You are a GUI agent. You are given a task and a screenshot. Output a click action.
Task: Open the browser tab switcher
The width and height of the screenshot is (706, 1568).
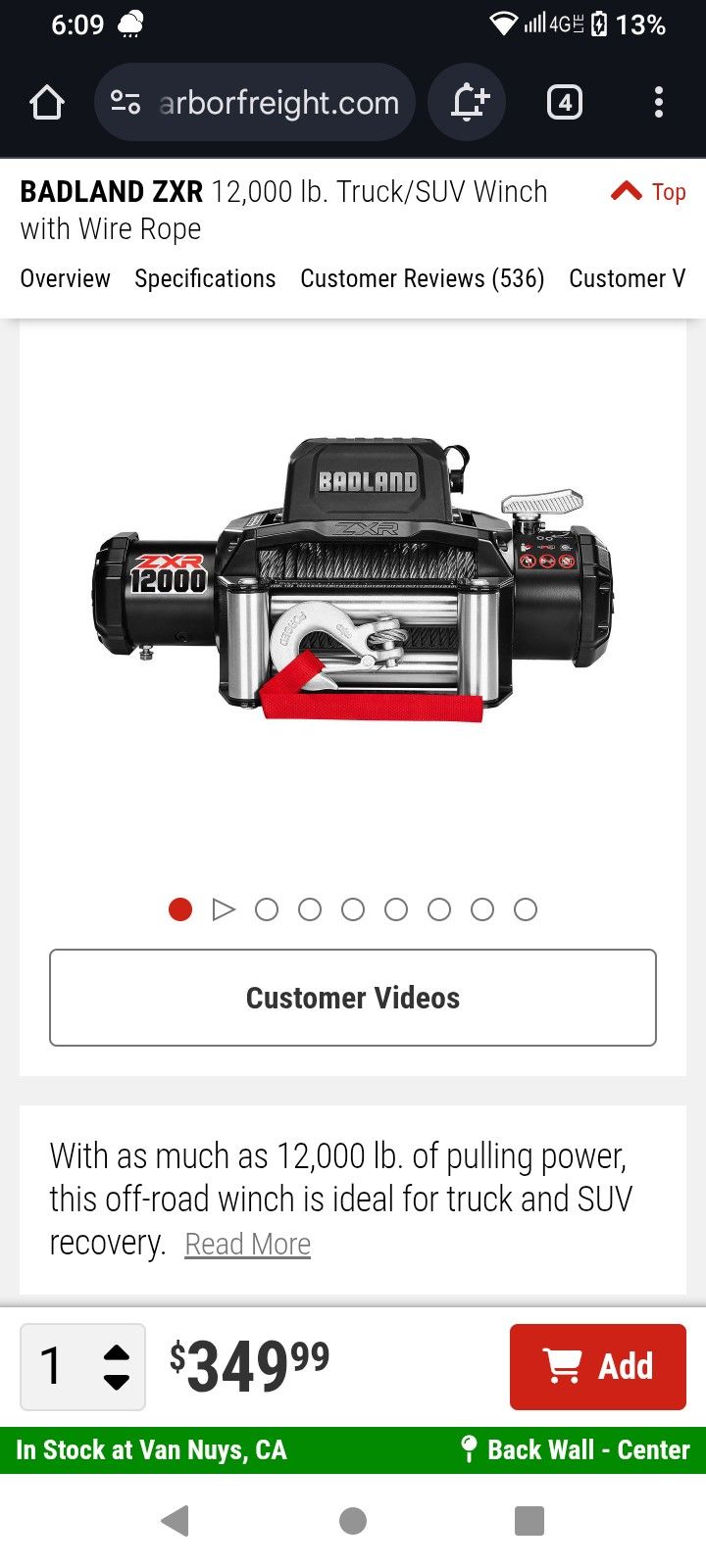click(564, 103)
